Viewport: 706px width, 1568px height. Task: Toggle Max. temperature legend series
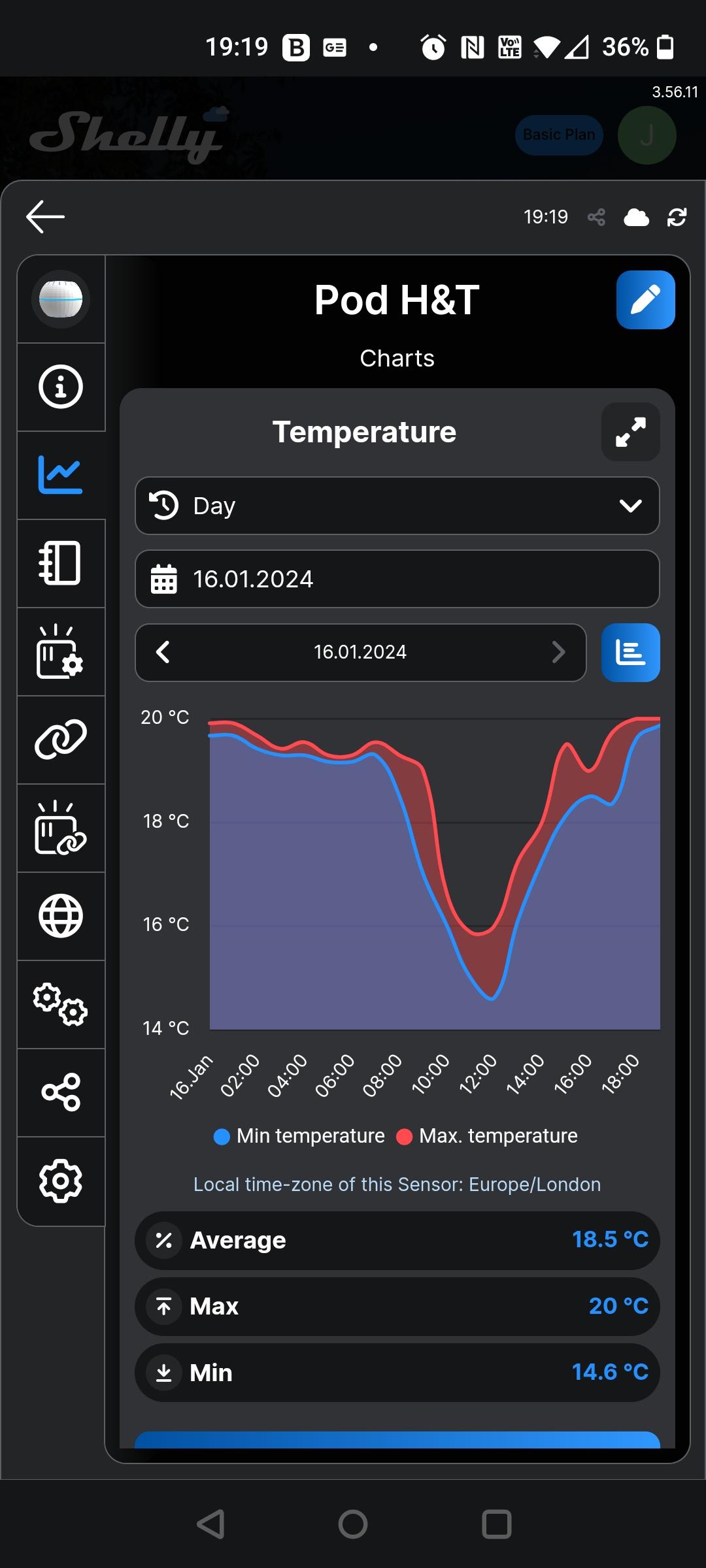pos(487,1136)
